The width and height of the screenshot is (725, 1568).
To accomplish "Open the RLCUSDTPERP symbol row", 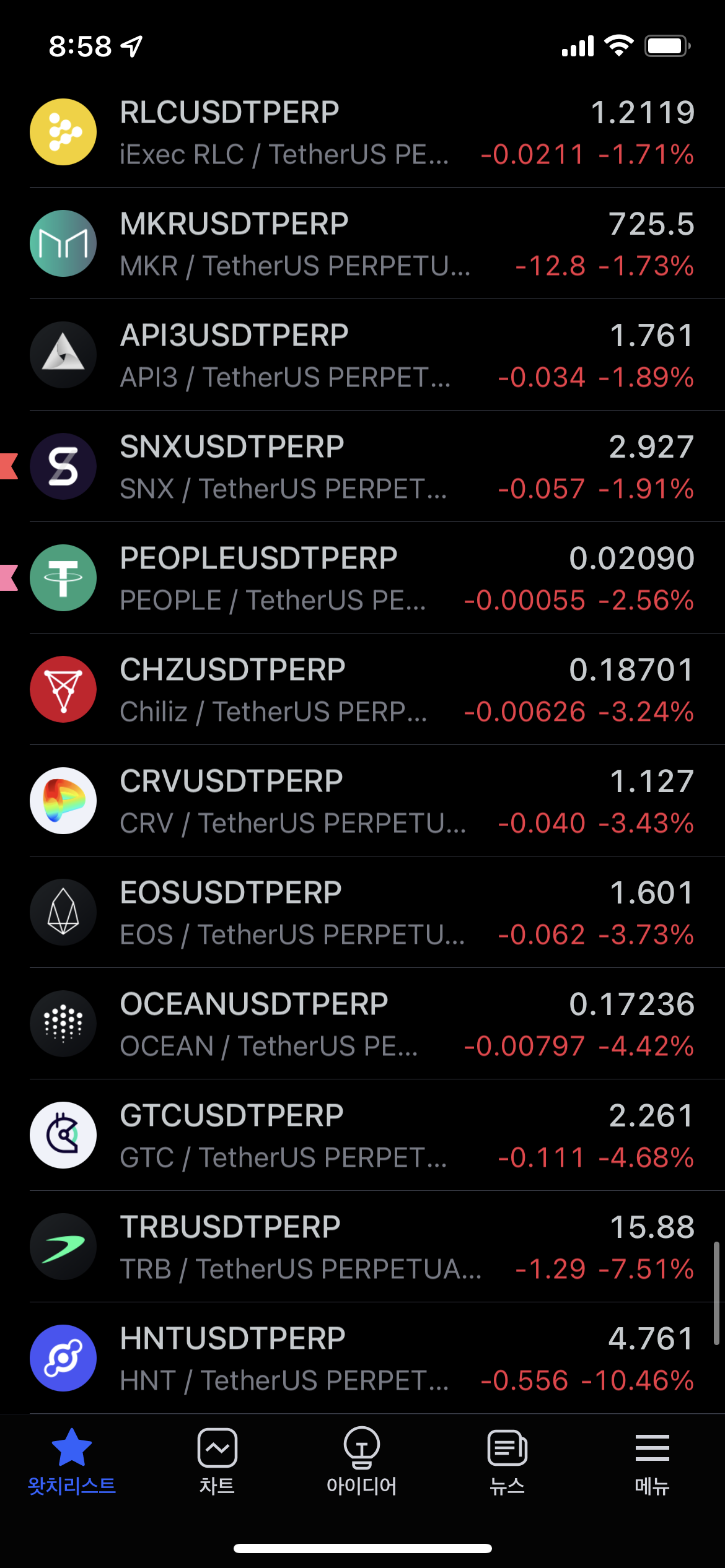I will coord(362,132).
